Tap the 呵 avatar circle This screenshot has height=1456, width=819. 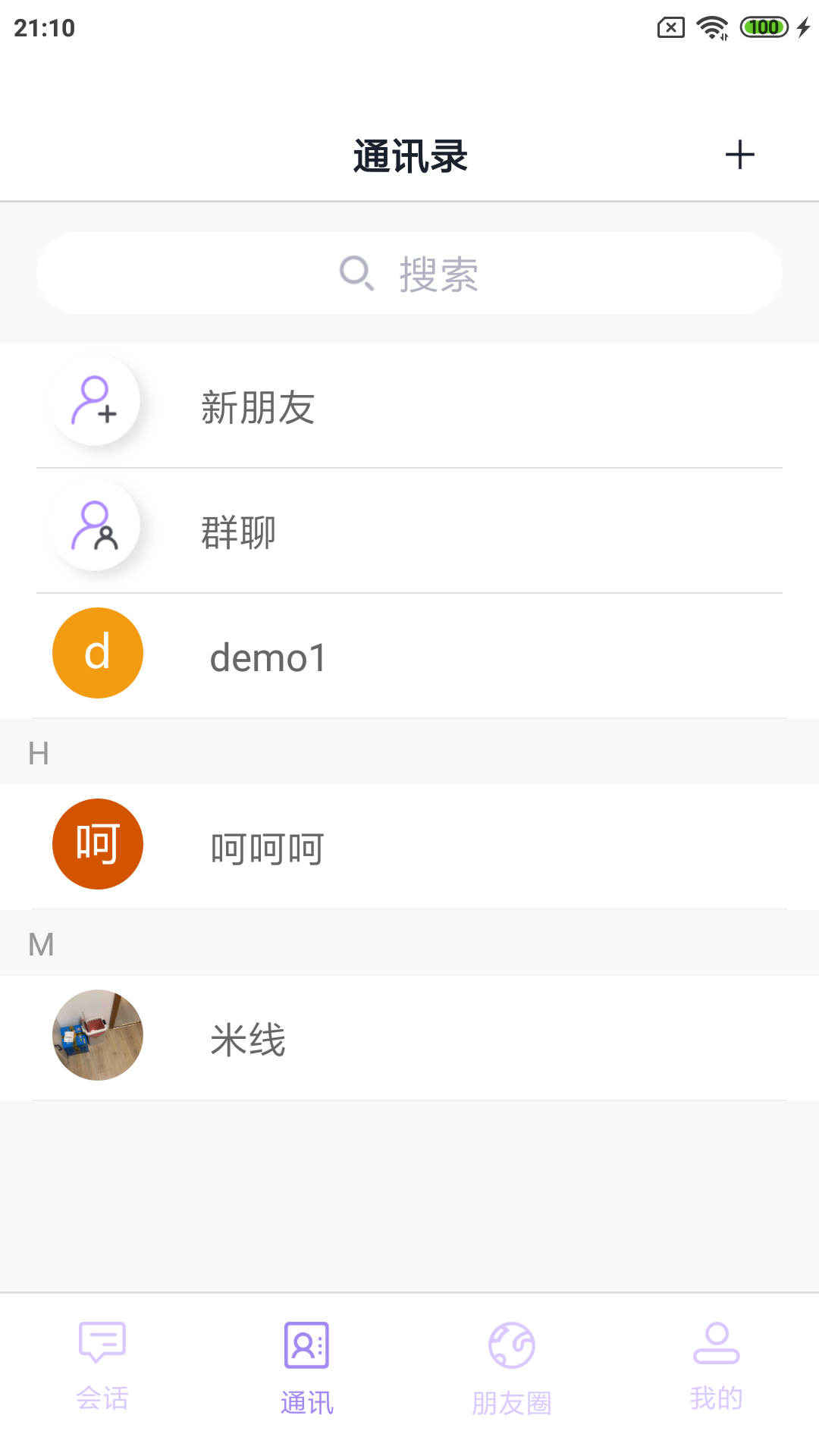point(97,843)
